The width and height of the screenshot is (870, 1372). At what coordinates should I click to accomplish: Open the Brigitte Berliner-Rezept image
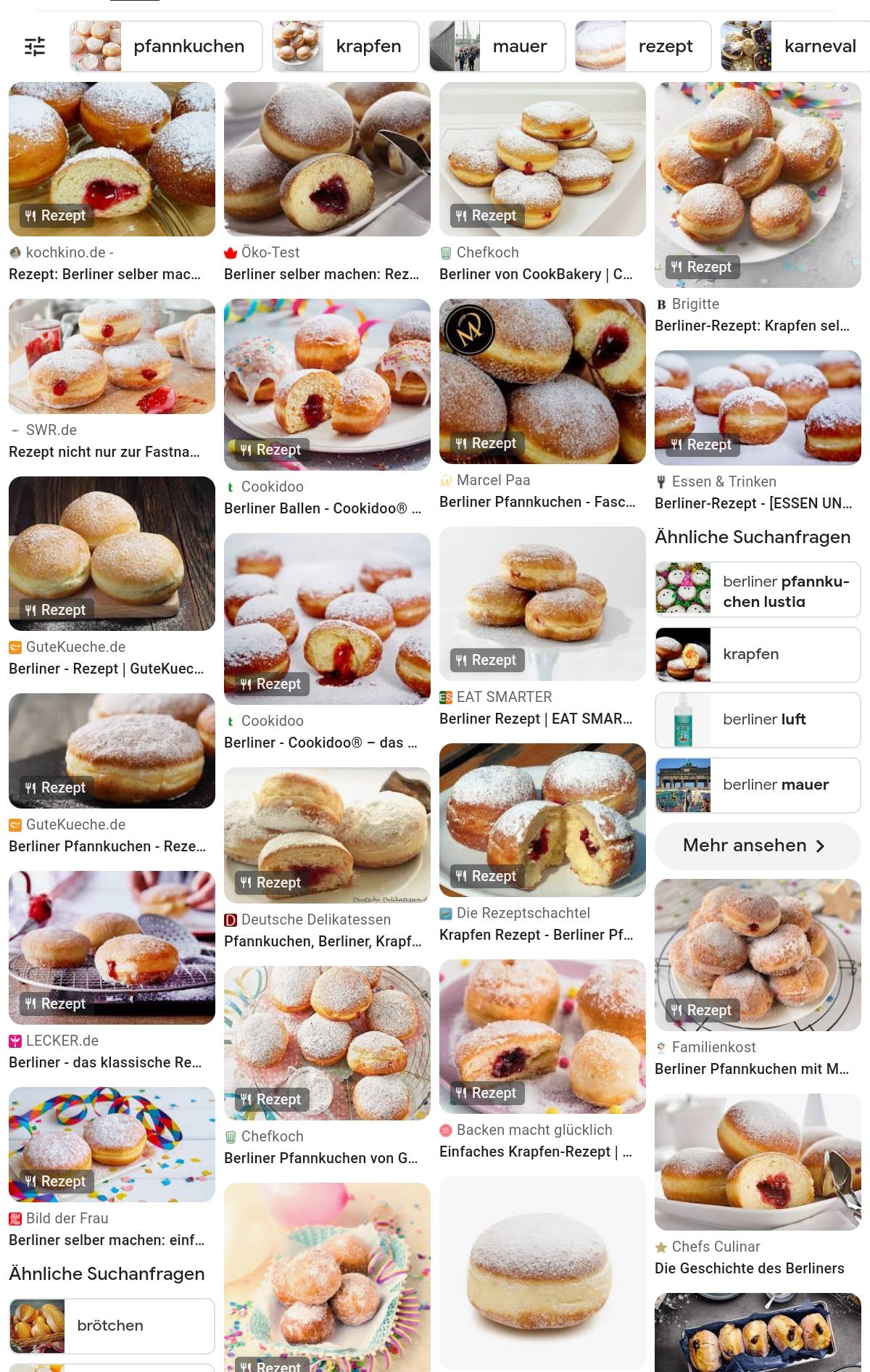click(758, 184)
